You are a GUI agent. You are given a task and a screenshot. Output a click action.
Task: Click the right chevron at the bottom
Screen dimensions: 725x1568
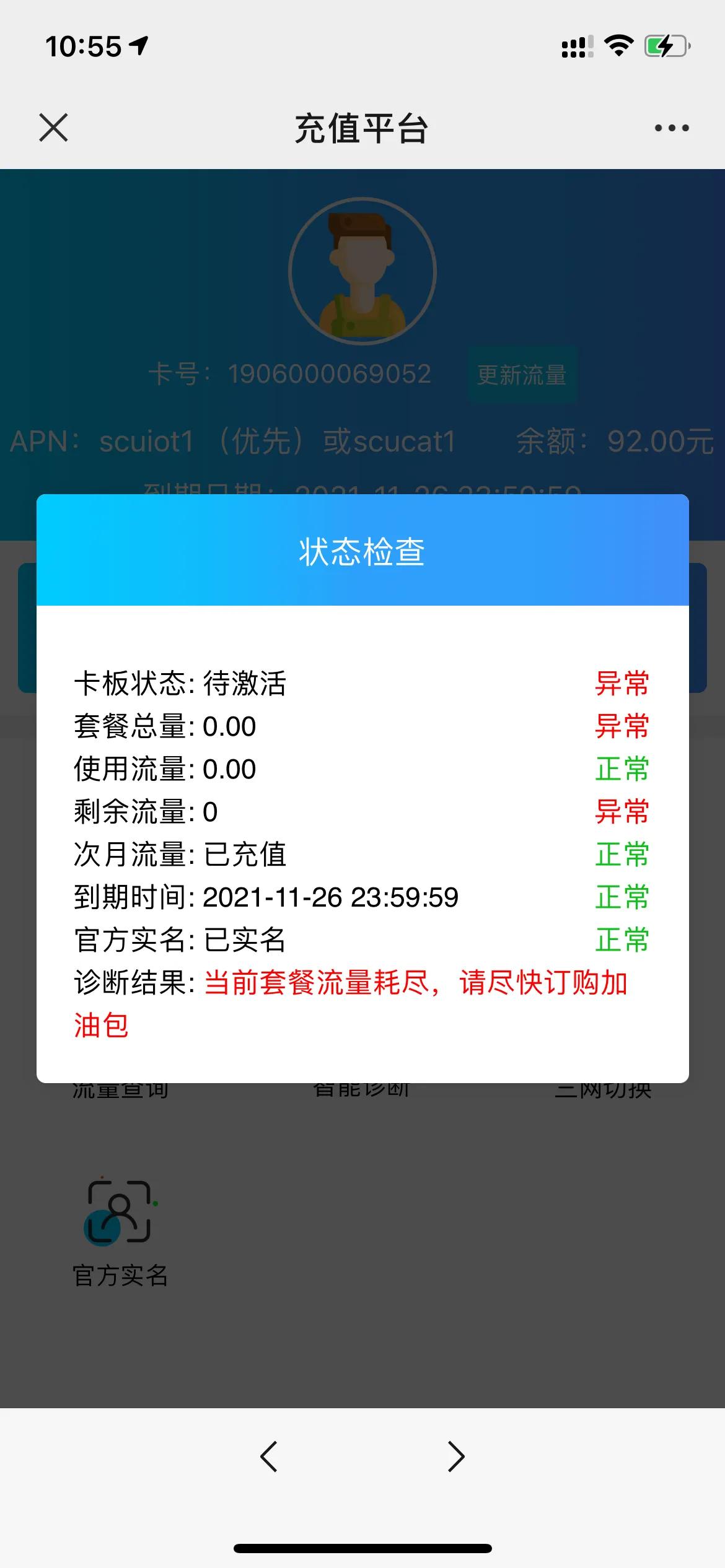[456, 1458]
